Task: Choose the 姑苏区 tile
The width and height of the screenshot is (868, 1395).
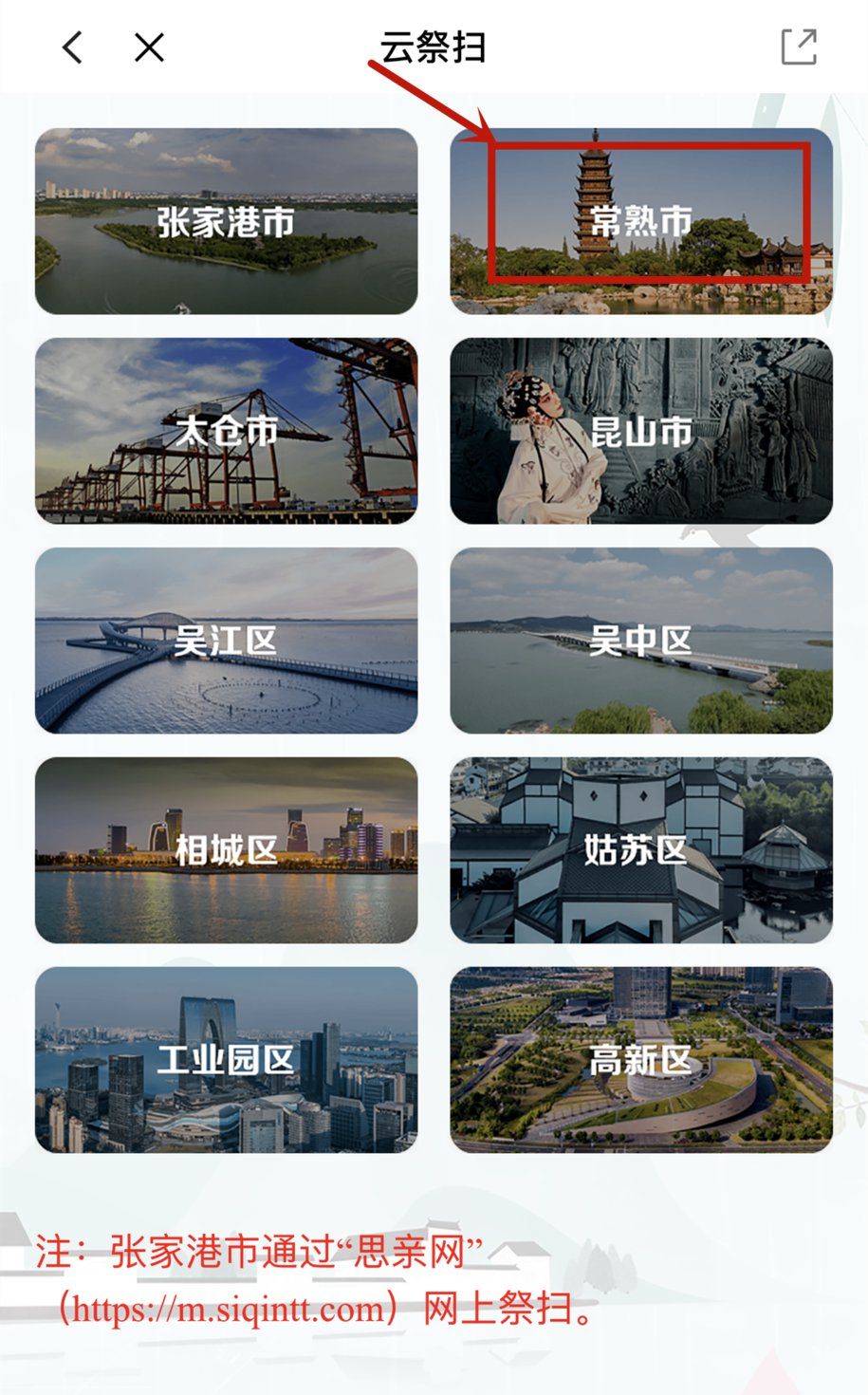Action: (641, 850)
